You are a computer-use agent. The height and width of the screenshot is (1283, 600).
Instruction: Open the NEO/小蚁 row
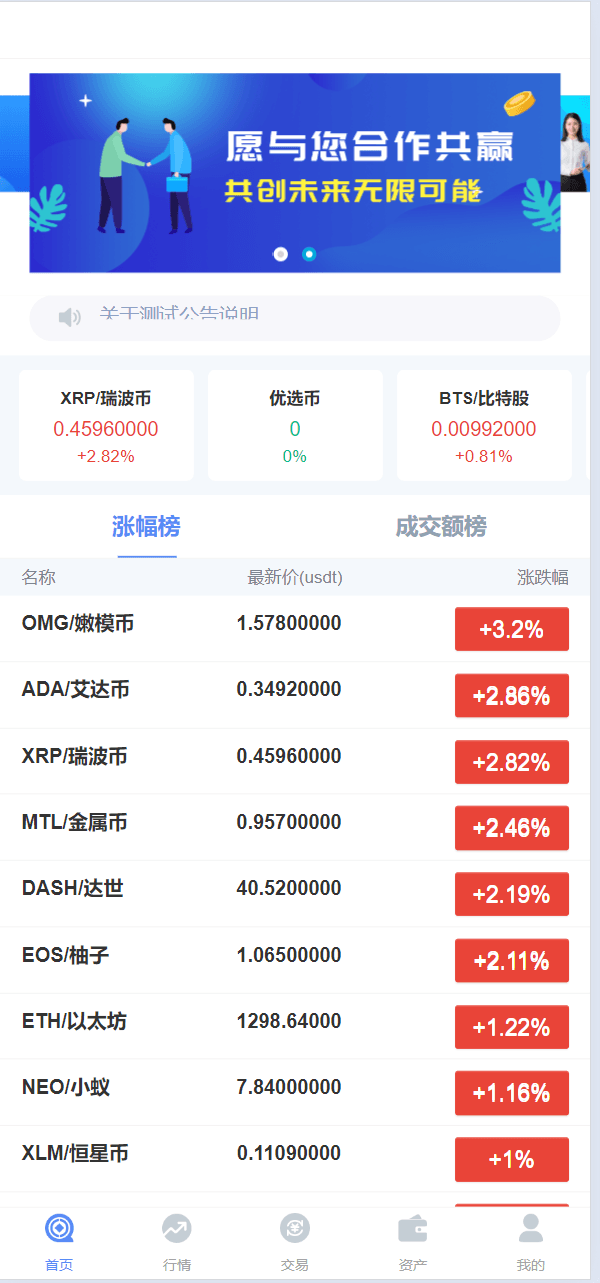point(295,1092)
